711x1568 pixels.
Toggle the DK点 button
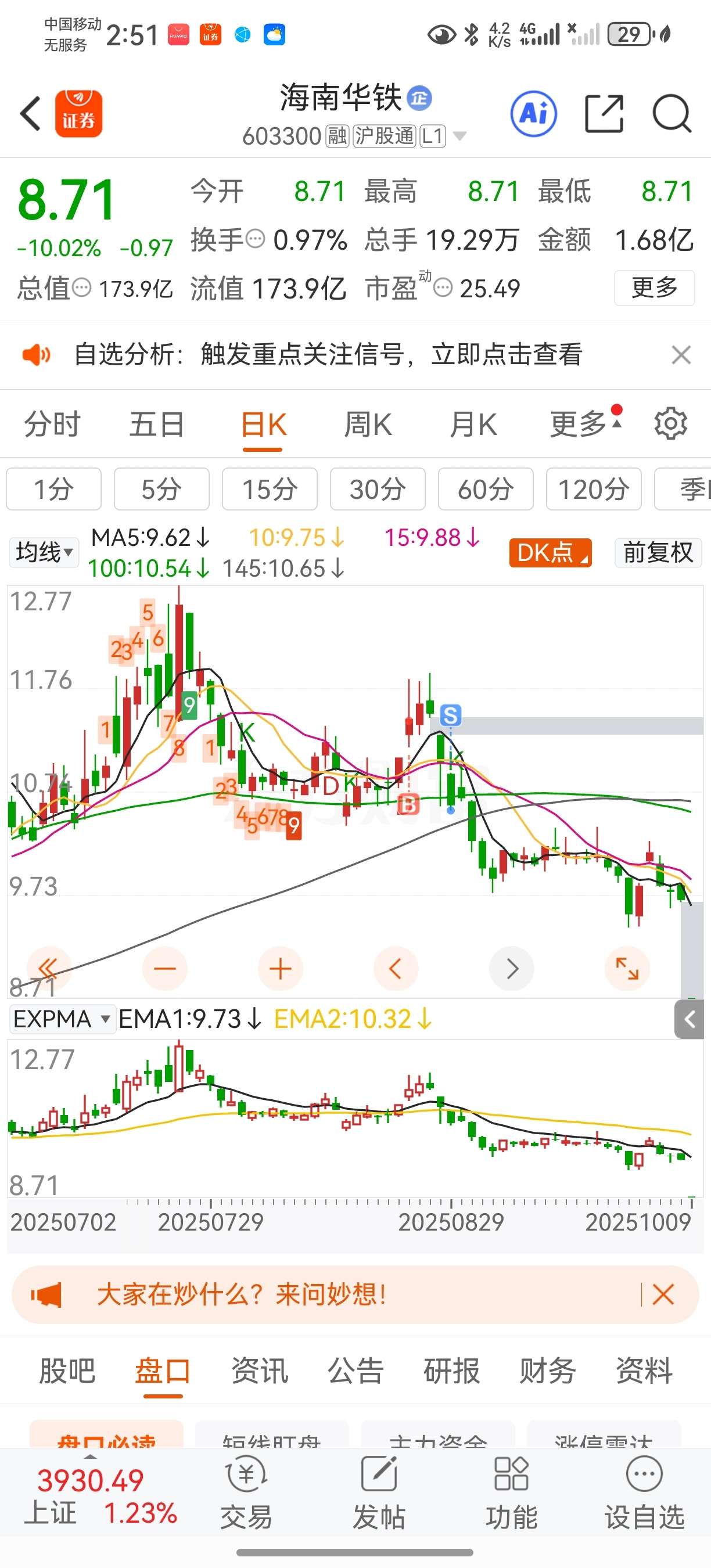tap(550, 553)
